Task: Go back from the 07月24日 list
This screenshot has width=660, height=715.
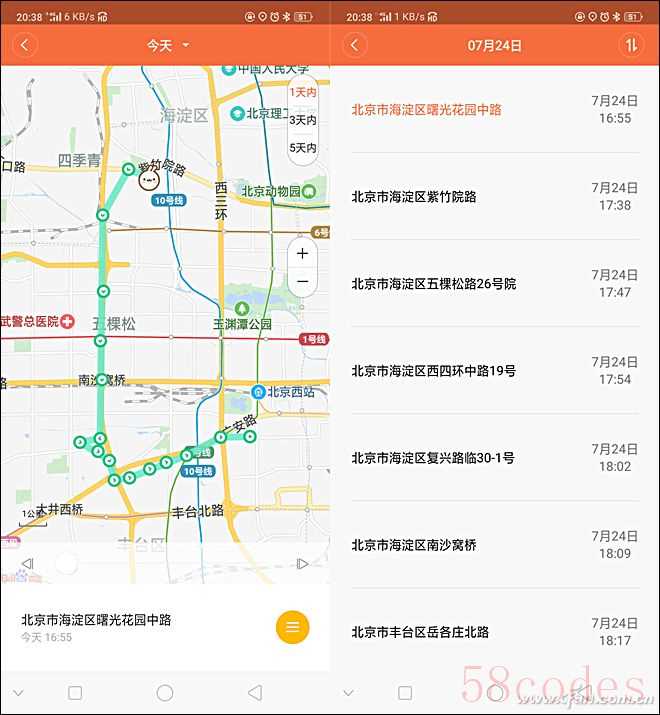Action: coord(354,45)
